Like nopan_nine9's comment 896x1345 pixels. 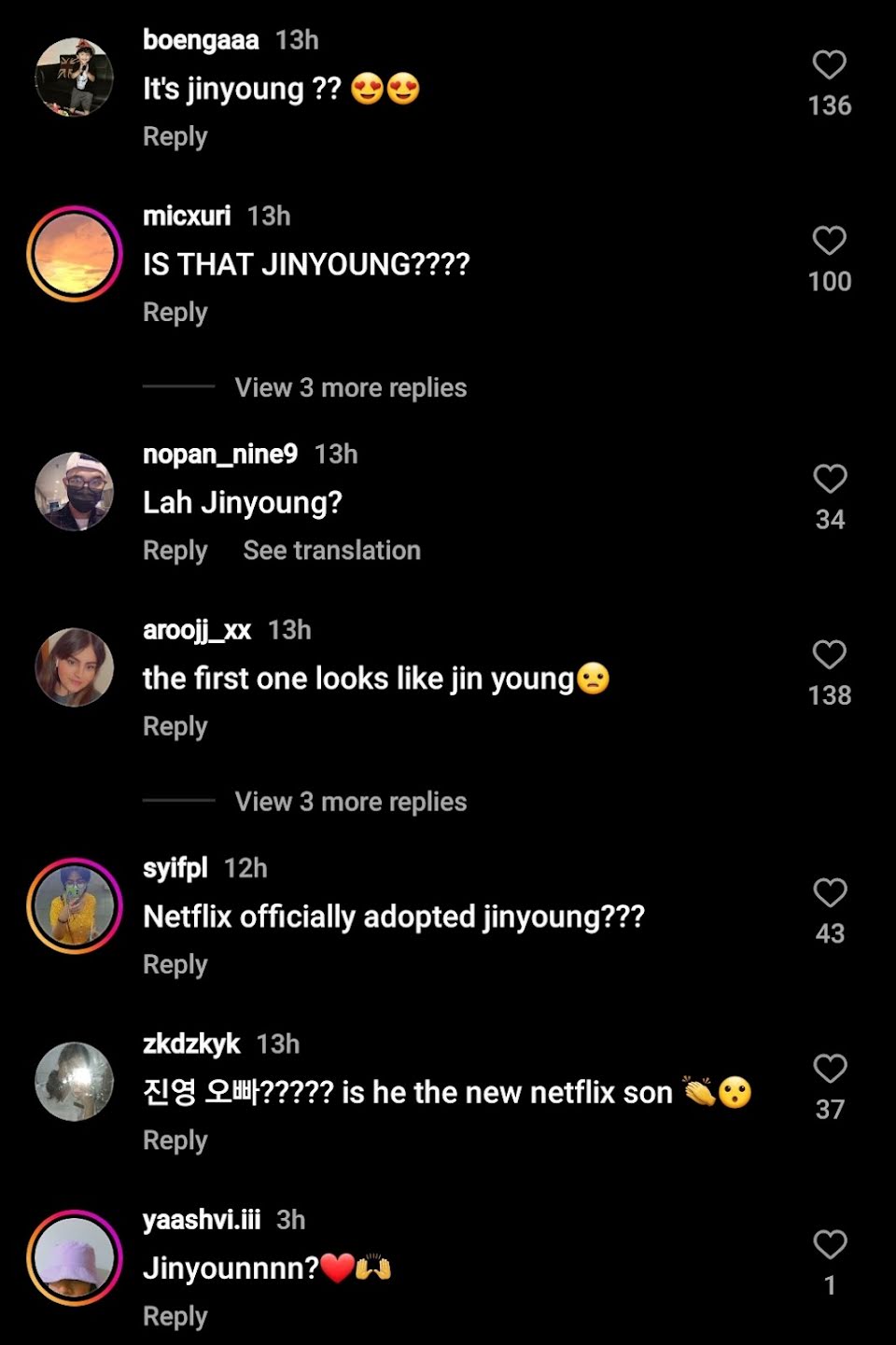(829, 479)
